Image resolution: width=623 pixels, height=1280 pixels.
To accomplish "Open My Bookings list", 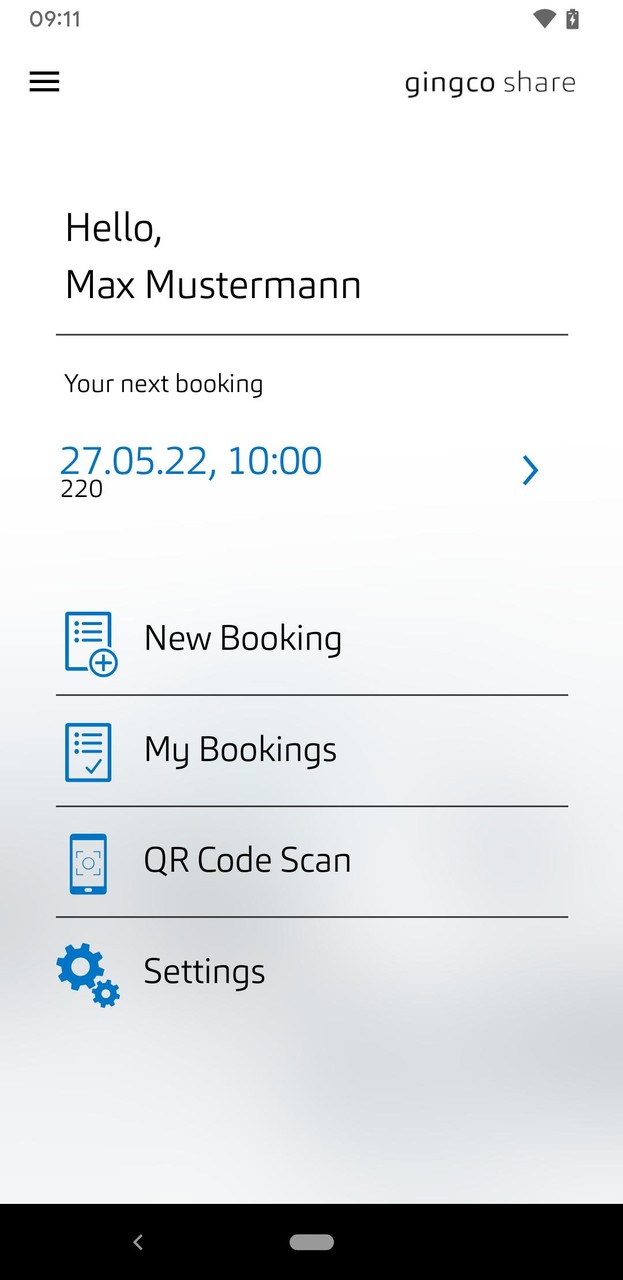I will 240,750.
